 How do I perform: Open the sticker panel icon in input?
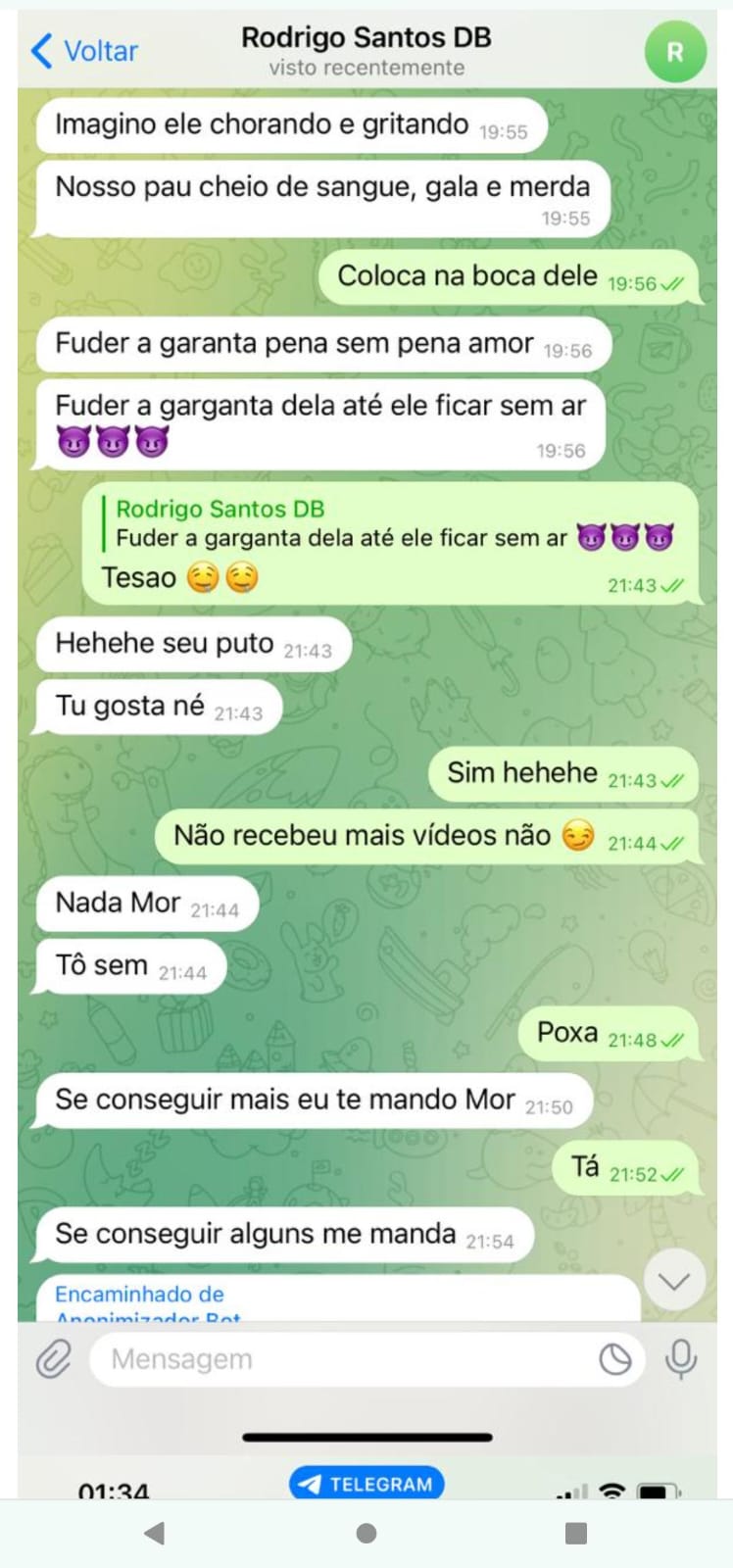click(615, 1359)
